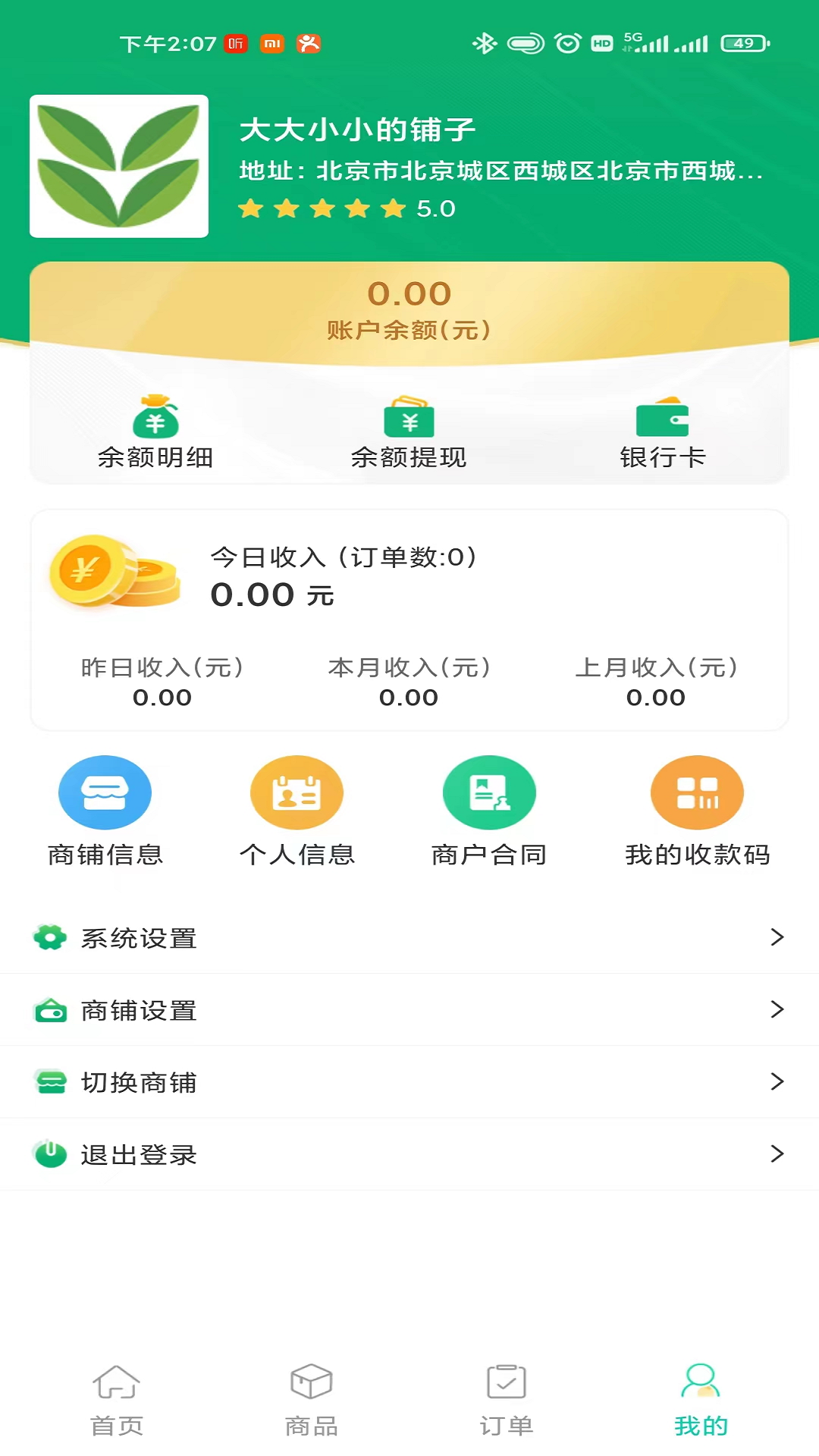
Task: Open 商户合同 merchant contract
Action: tap(489, 811)
